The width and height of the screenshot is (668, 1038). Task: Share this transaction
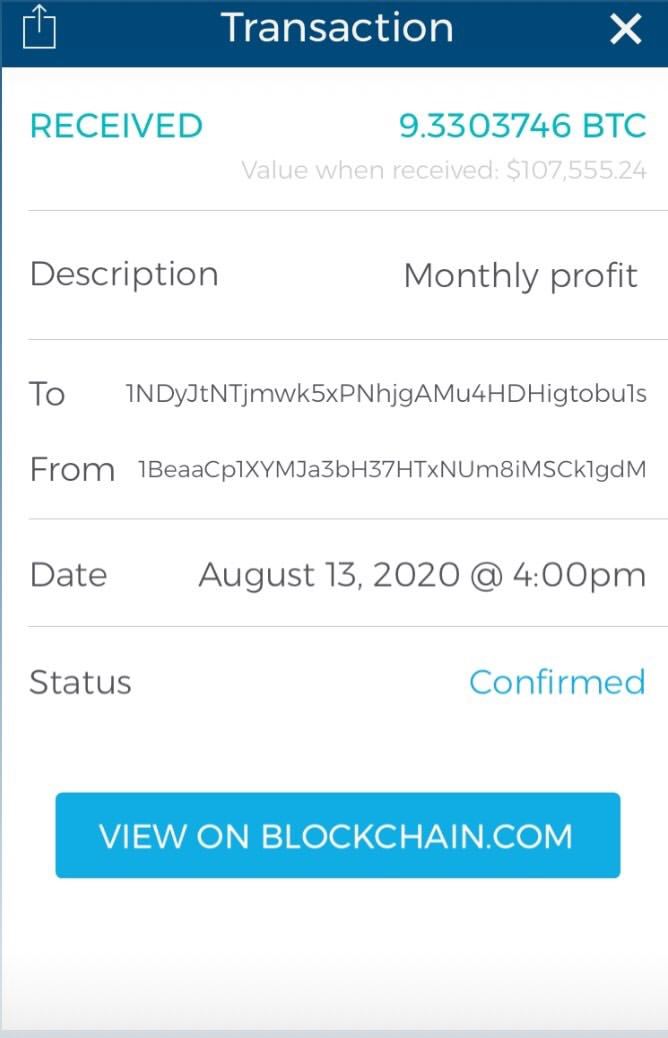click(x=38, y=27)
